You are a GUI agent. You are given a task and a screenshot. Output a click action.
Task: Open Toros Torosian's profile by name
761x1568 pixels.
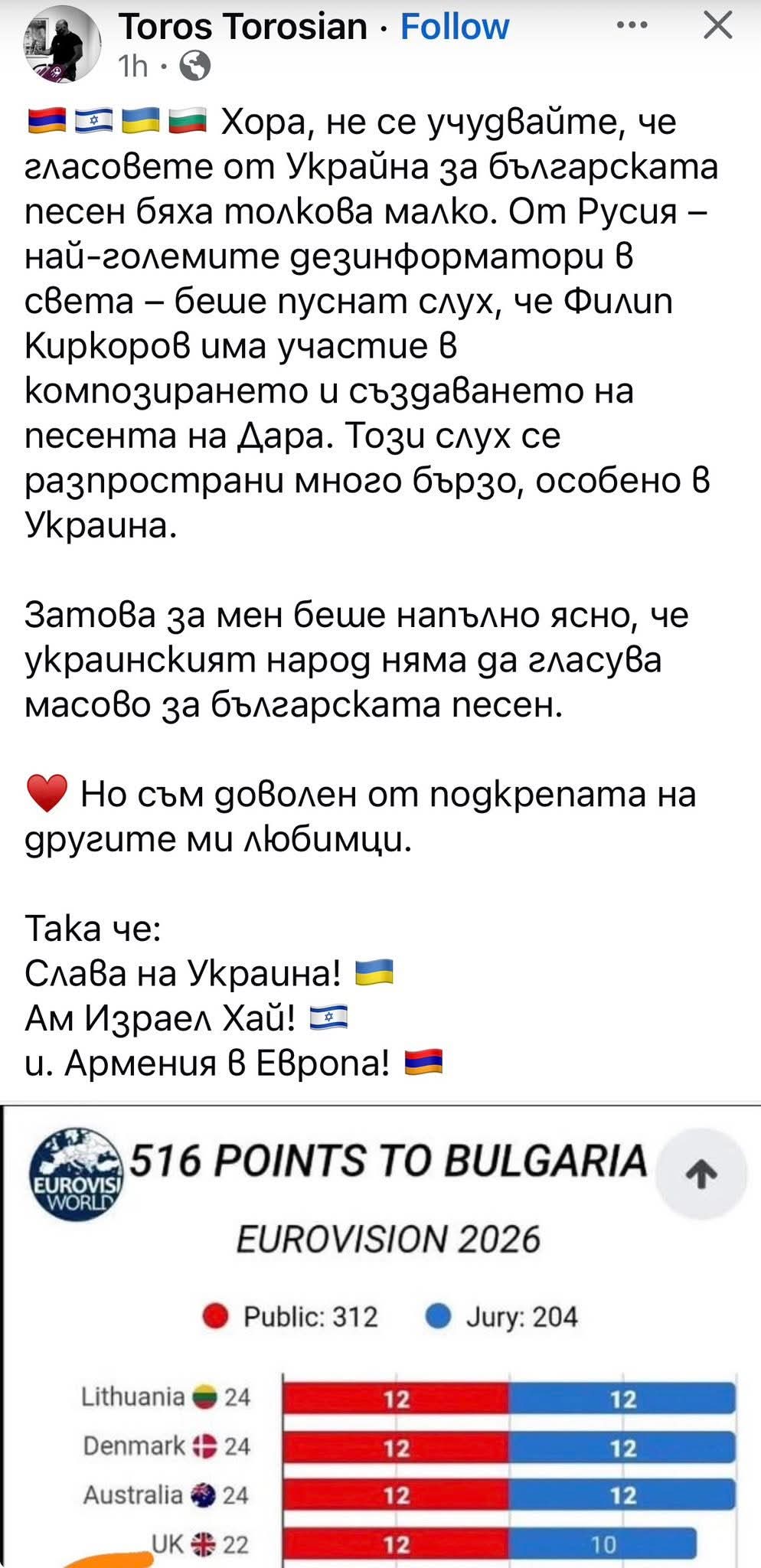tap(243, 27)
